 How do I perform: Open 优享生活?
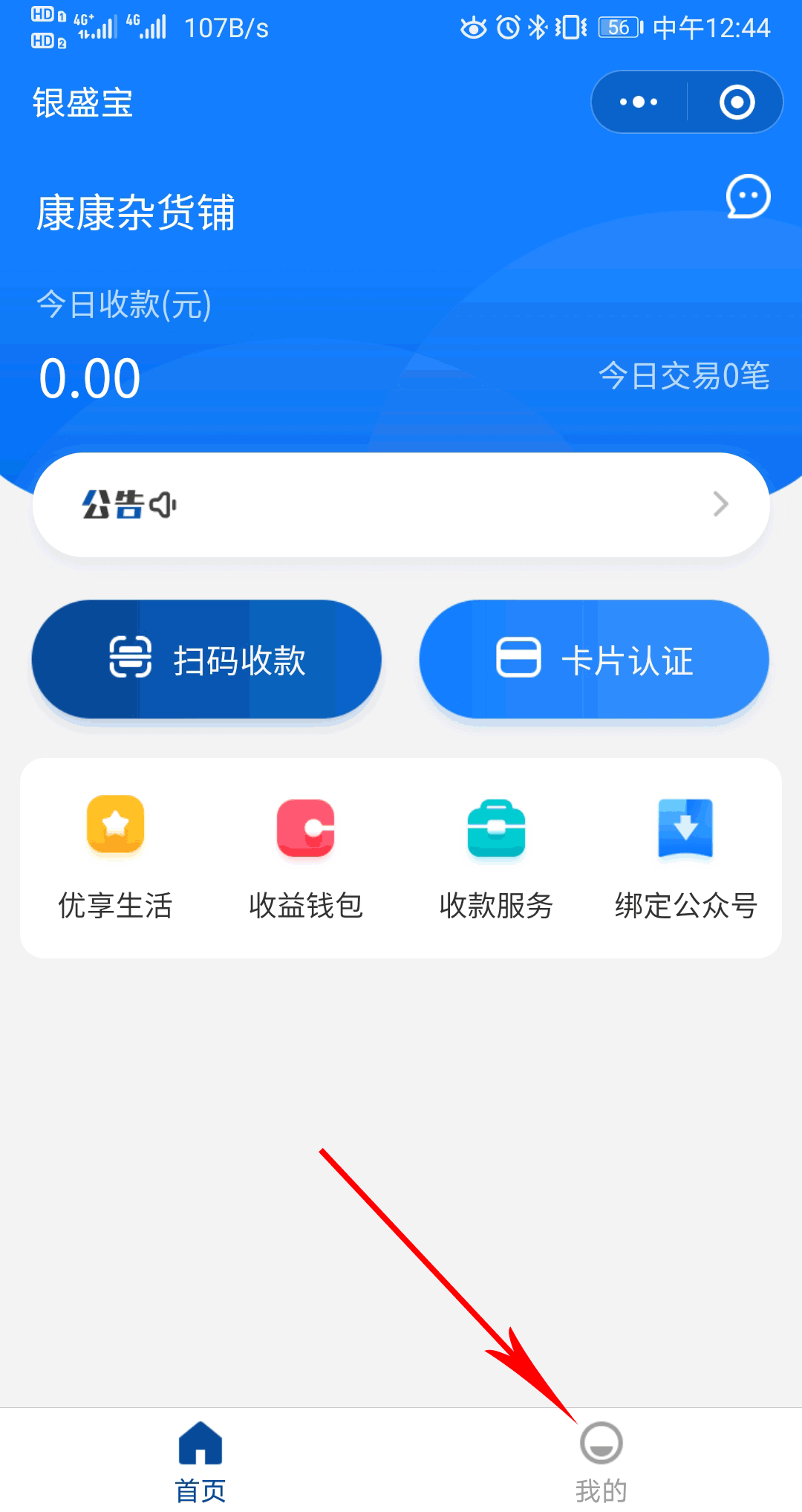115,858
